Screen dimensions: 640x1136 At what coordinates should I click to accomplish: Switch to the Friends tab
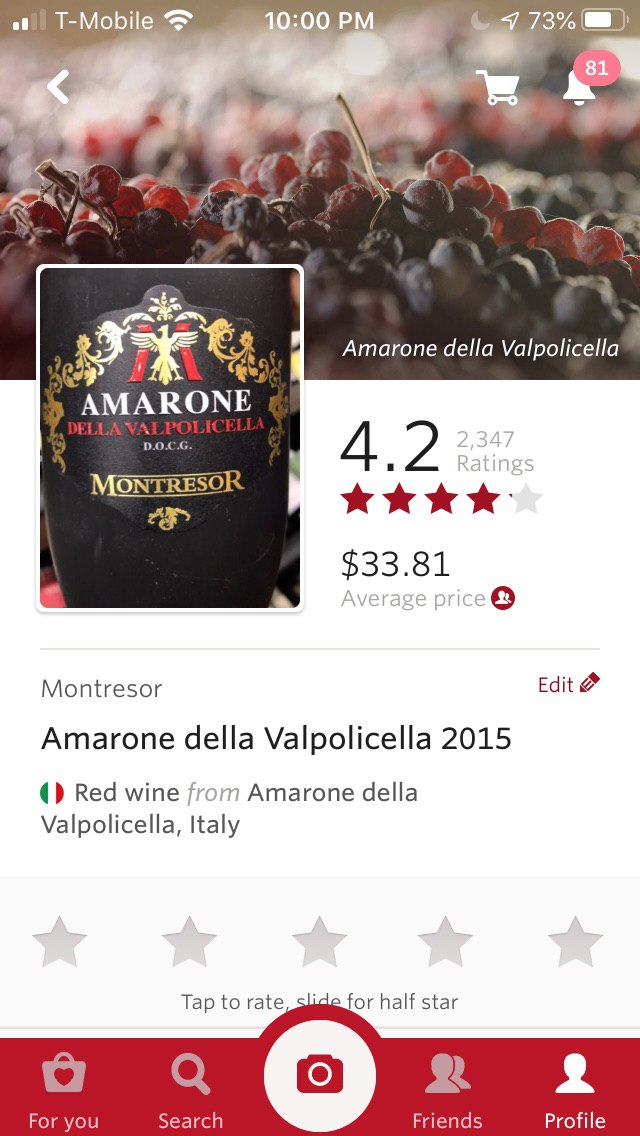point(447,1092)
